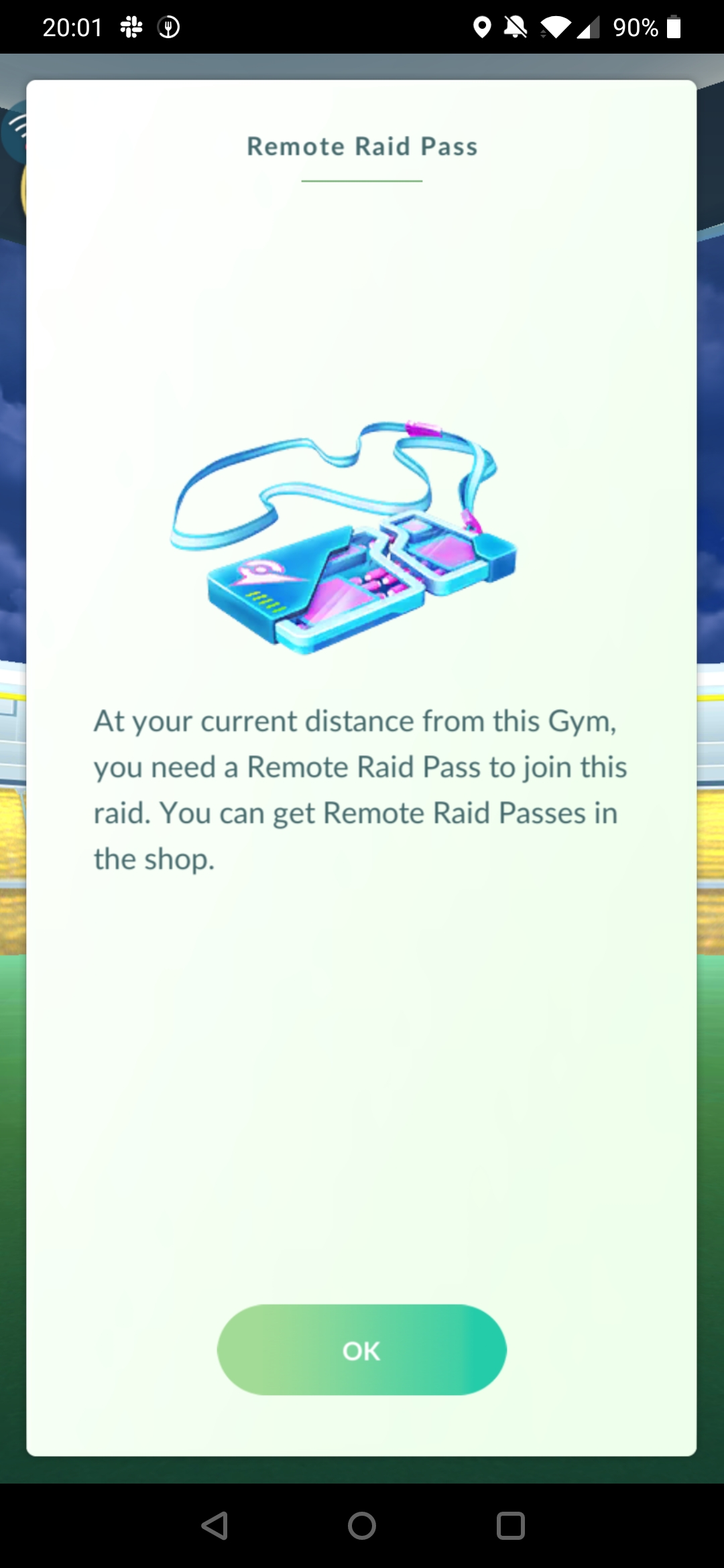Click the muted notifications bell icon

pyautogui.click(x=514, y=27)
